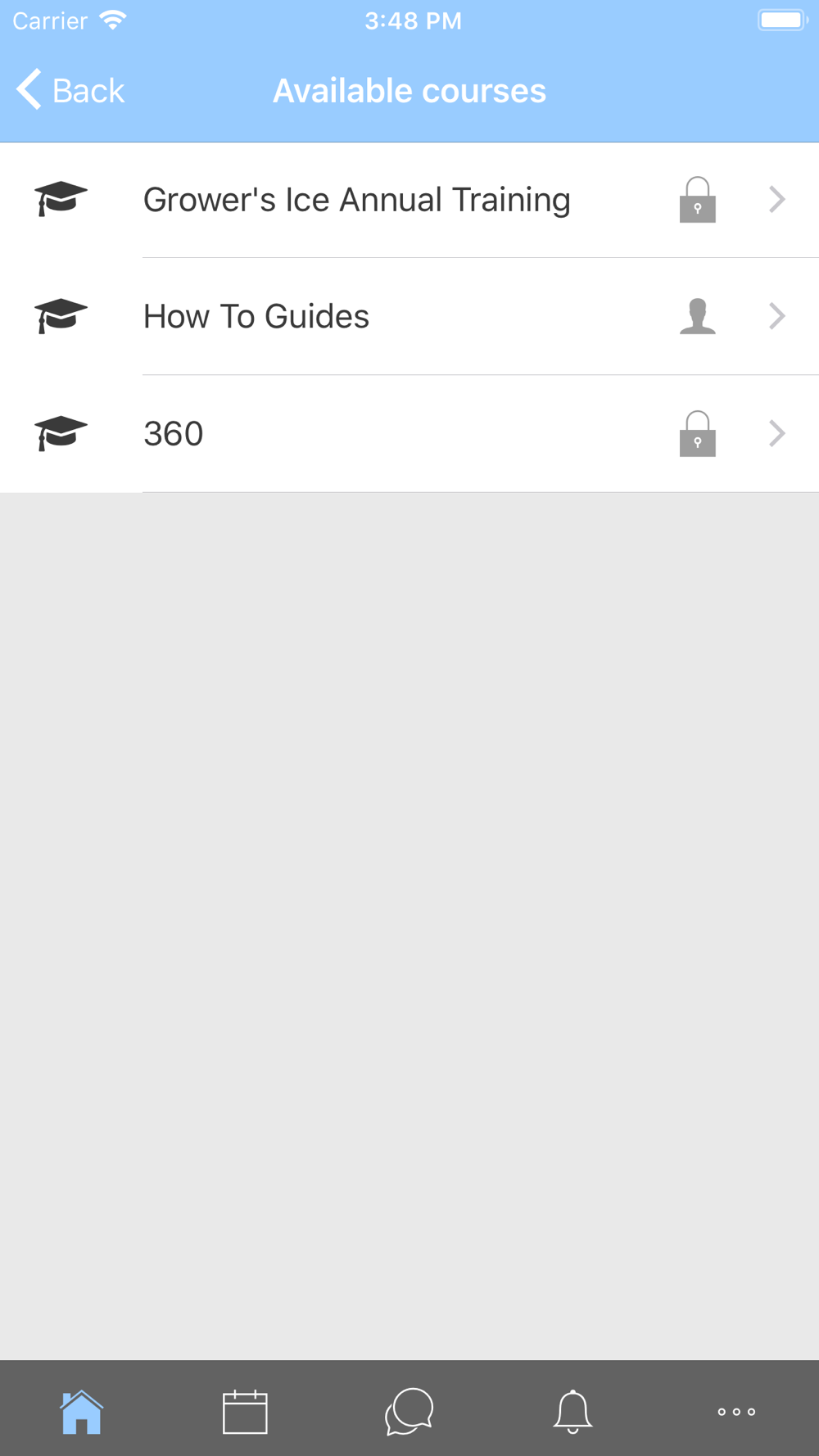Open the How To Guides course
Image resolution: width=819 pixels, height=1456 pixels.
tap(409, 316)
